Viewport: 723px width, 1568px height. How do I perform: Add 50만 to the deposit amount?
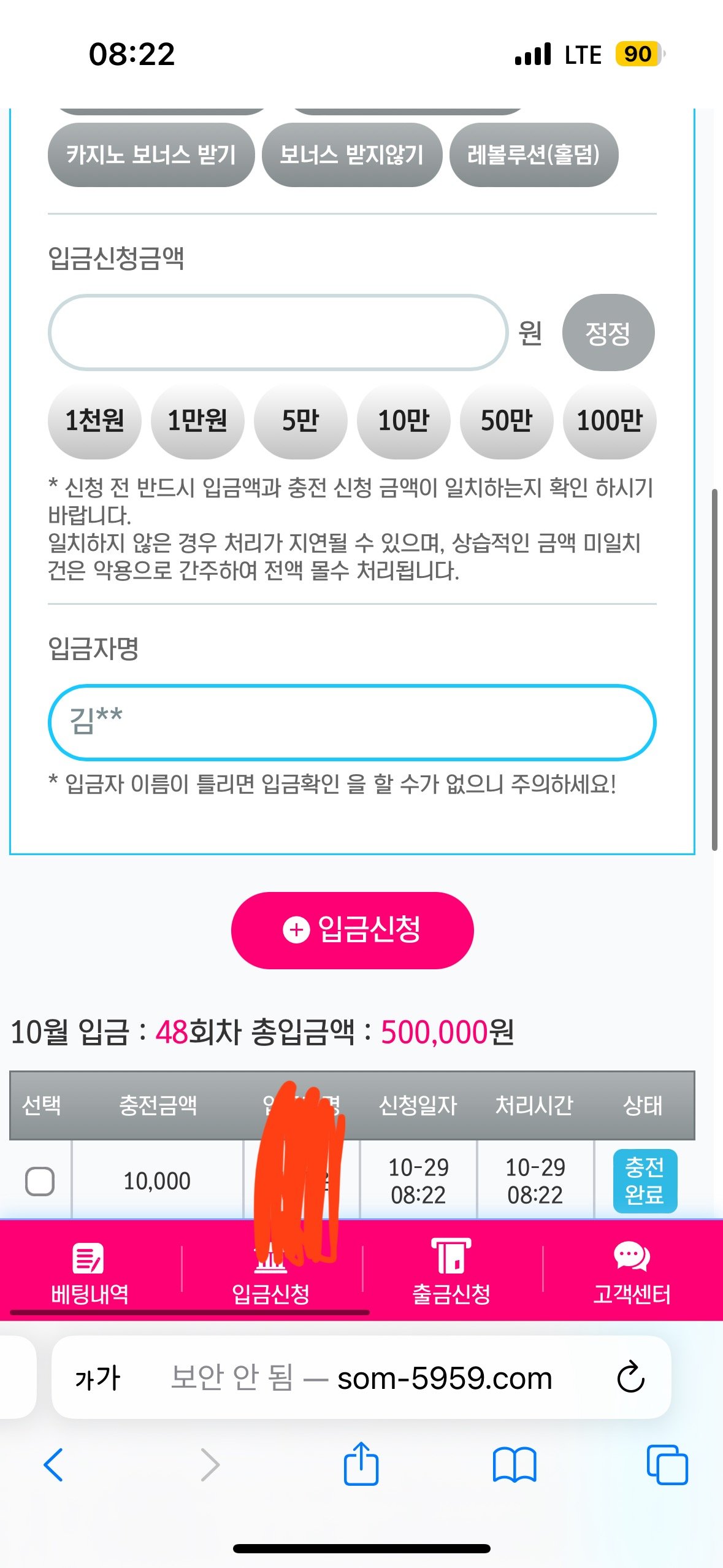[507, 421]
